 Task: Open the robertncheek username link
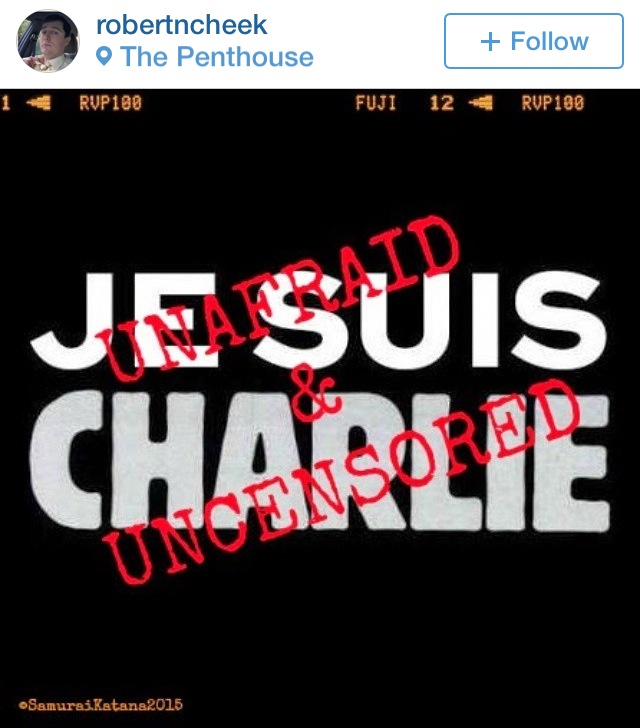[181, 24]
